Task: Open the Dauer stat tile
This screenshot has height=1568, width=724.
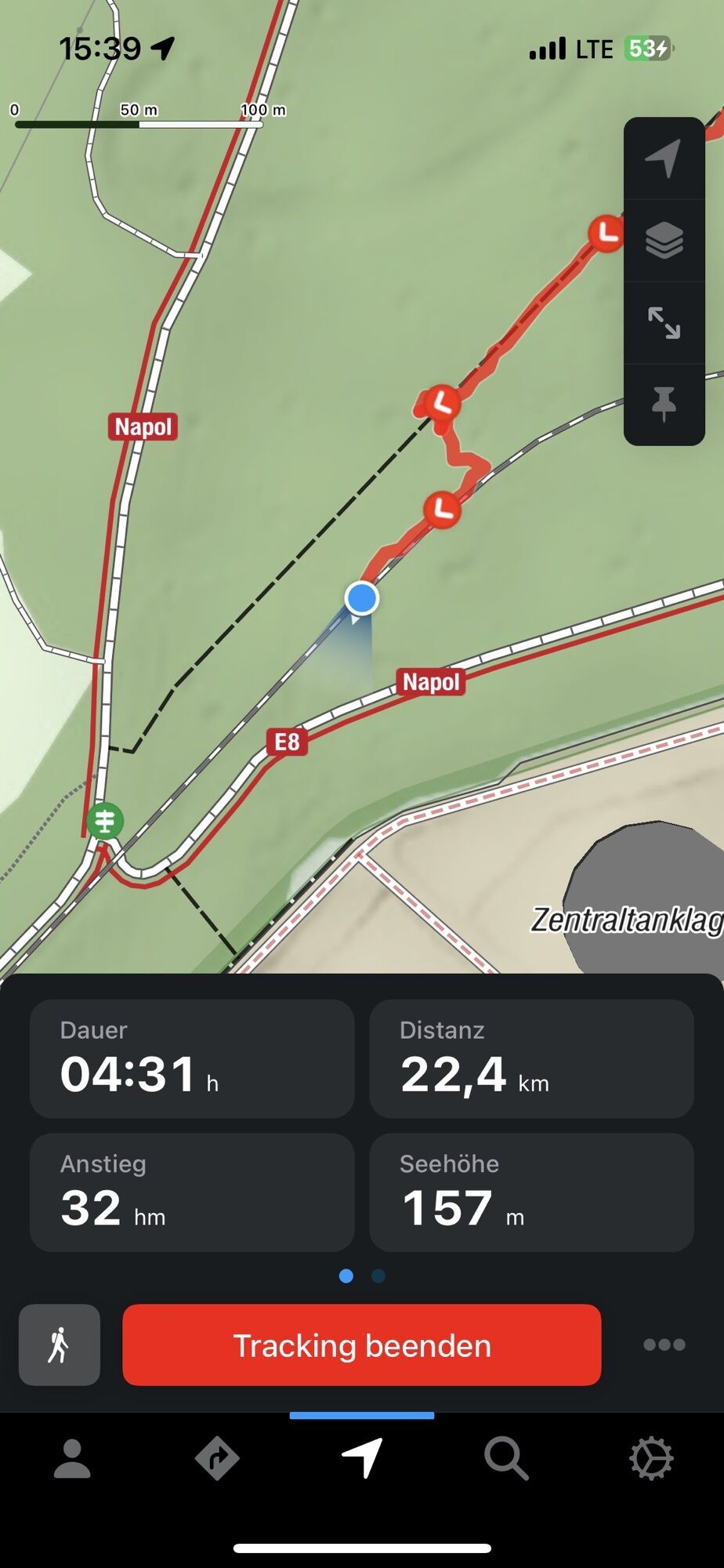Action: [x=192, y=1058]
